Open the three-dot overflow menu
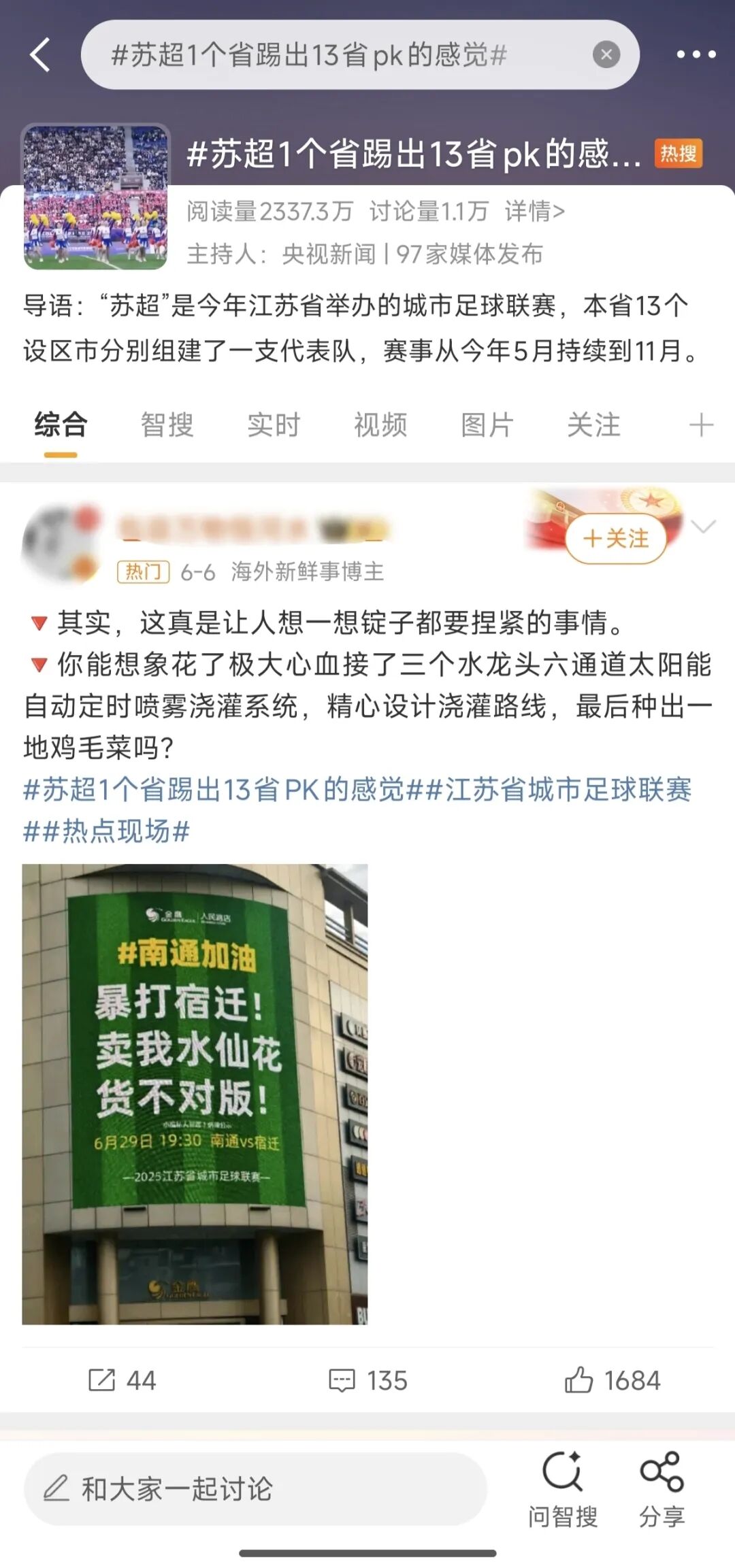Image resolution: width=735 pixels, height=1568 pixels. pos(696,54)
